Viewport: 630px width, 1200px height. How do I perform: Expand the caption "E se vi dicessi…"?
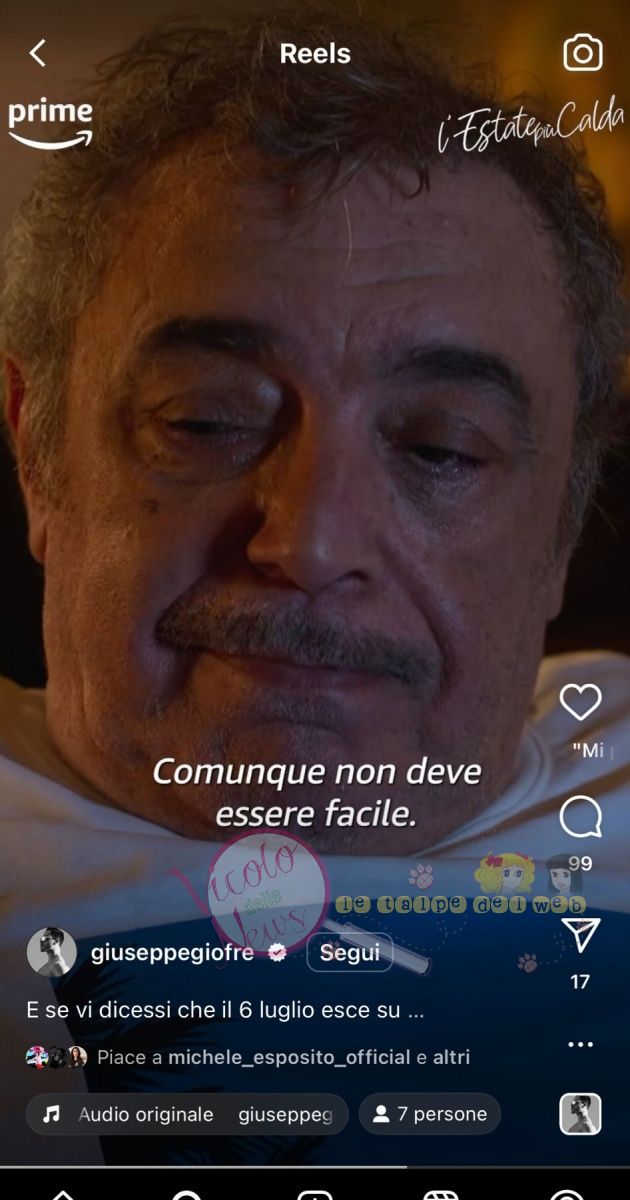[225, 1010]
